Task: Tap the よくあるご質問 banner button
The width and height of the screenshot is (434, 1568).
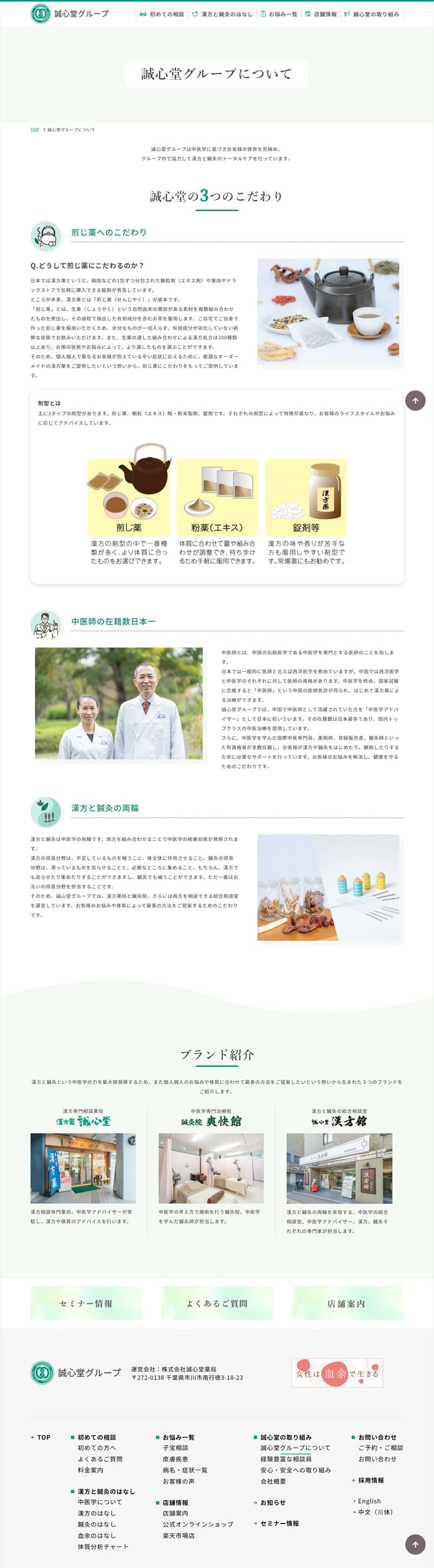Action: 216,1303
